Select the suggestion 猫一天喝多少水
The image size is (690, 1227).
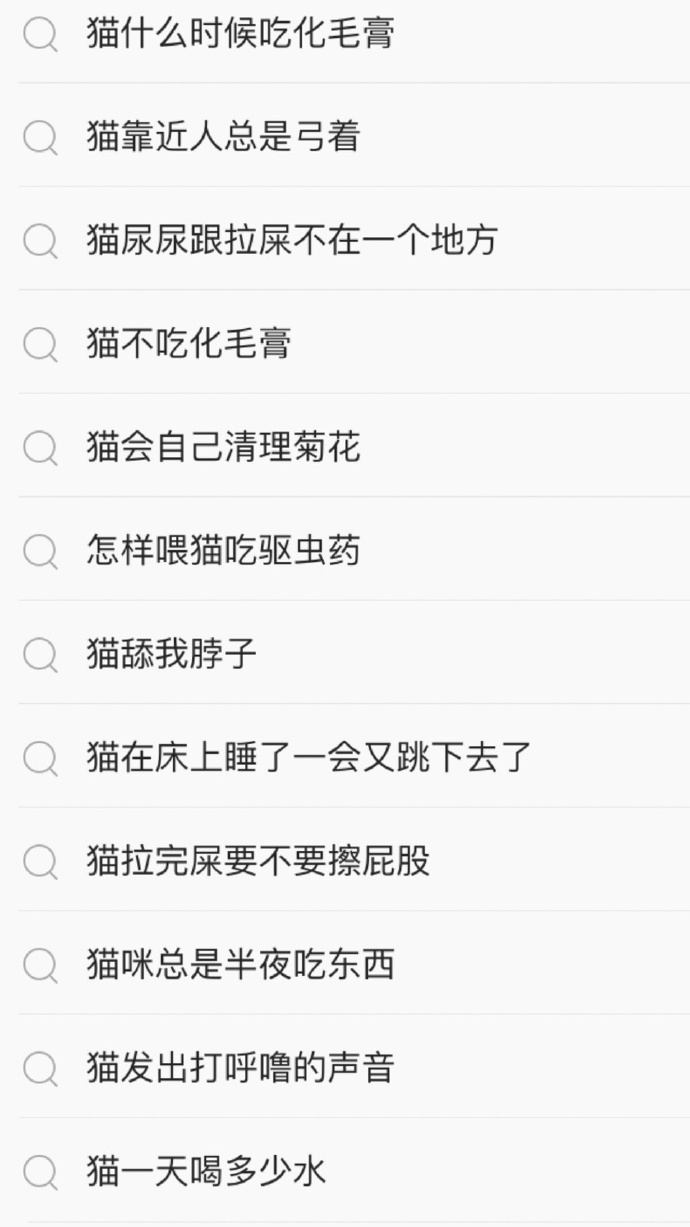tap(206, 1171)
